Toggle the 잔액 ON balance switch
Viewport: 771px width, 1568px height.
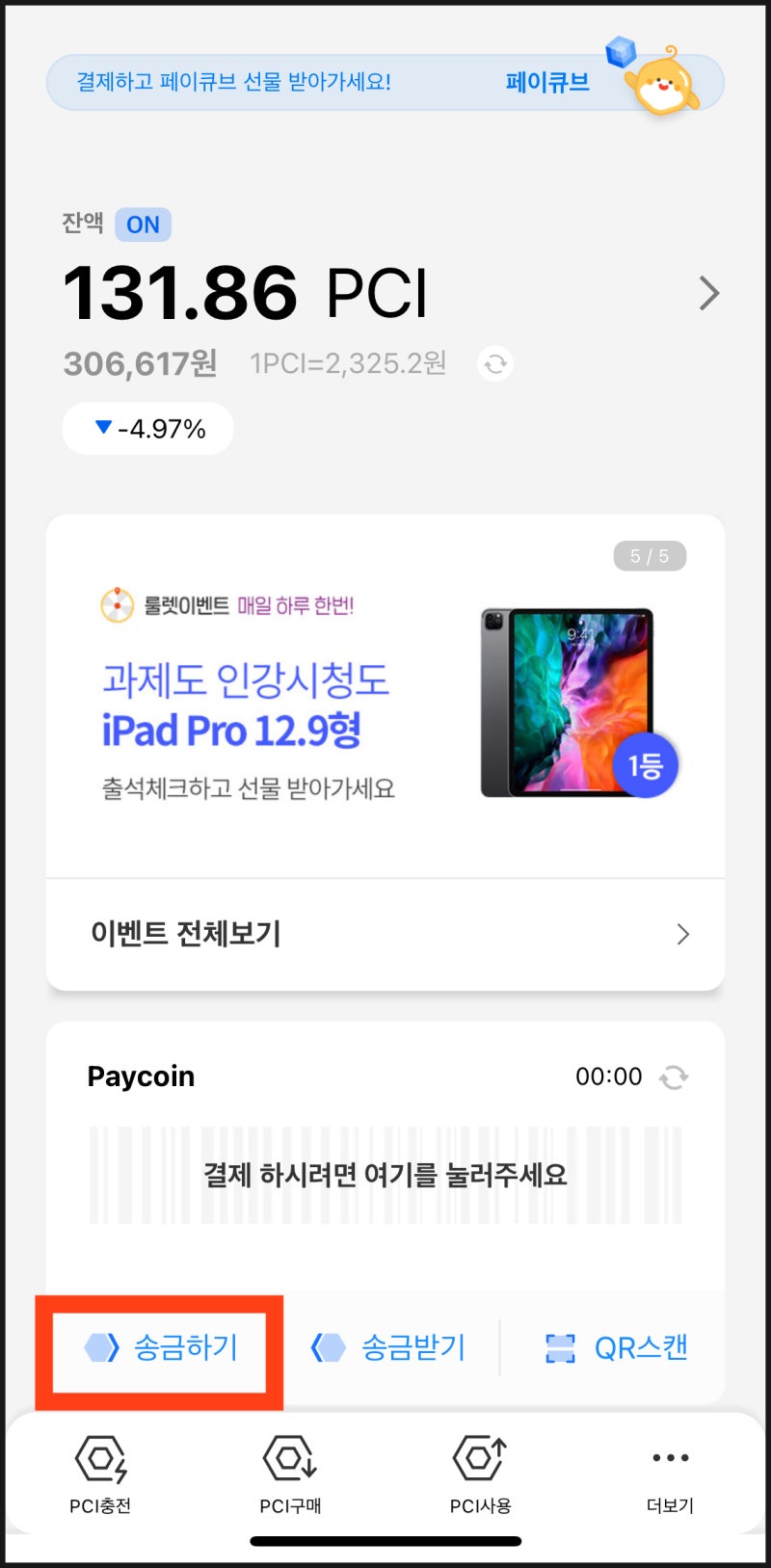tap(143, 225)
